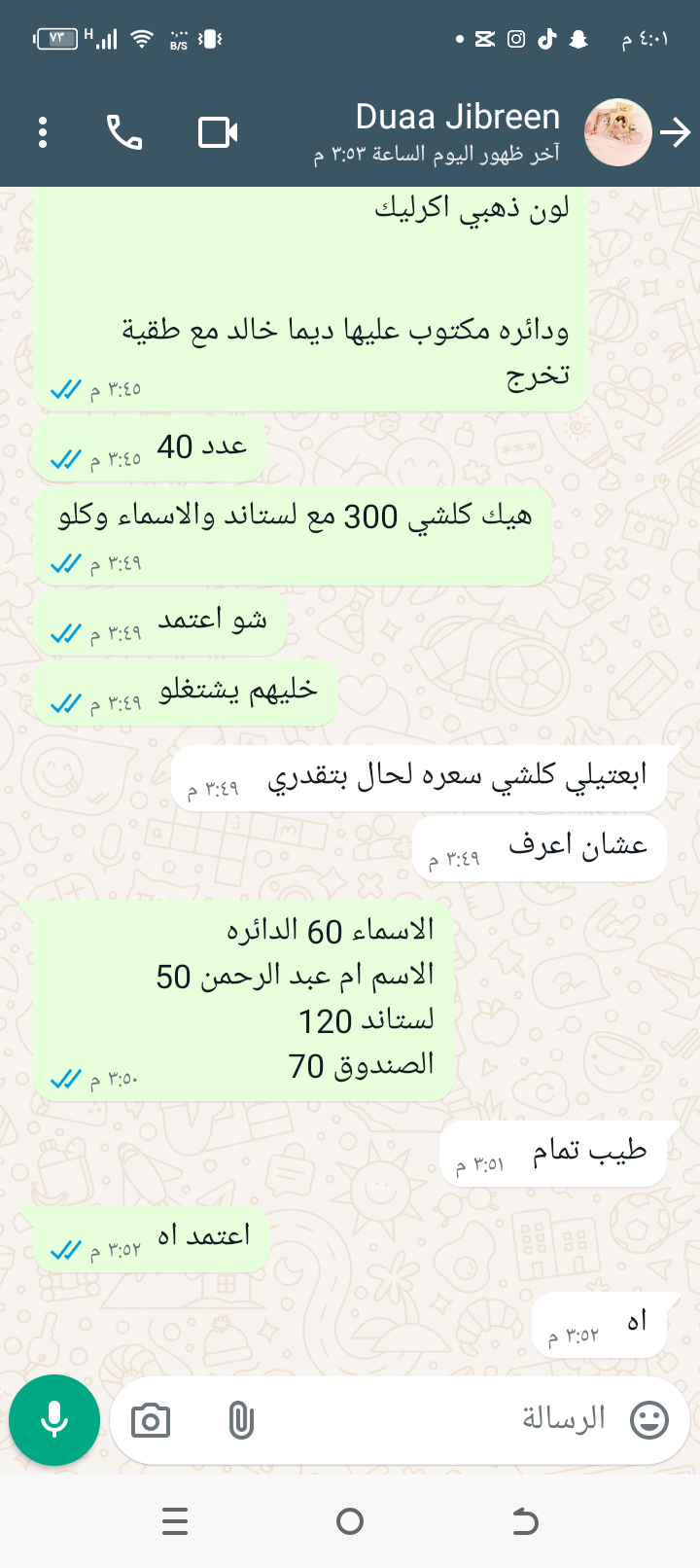
Task: Open the three-dot overflow menu
Action: click(43, 132)
